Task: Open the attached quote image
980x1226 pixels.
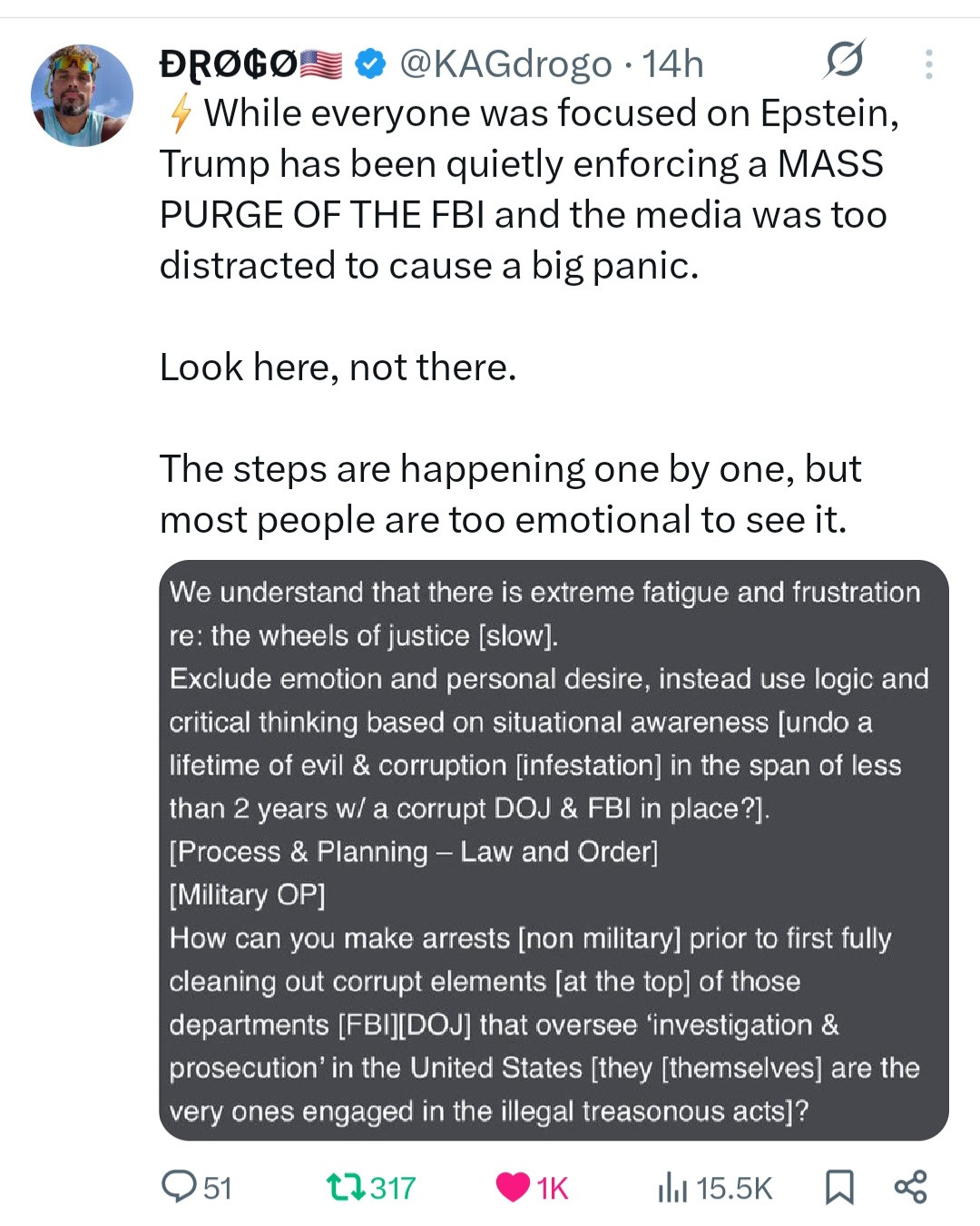Action: click(x=554, y=849)
